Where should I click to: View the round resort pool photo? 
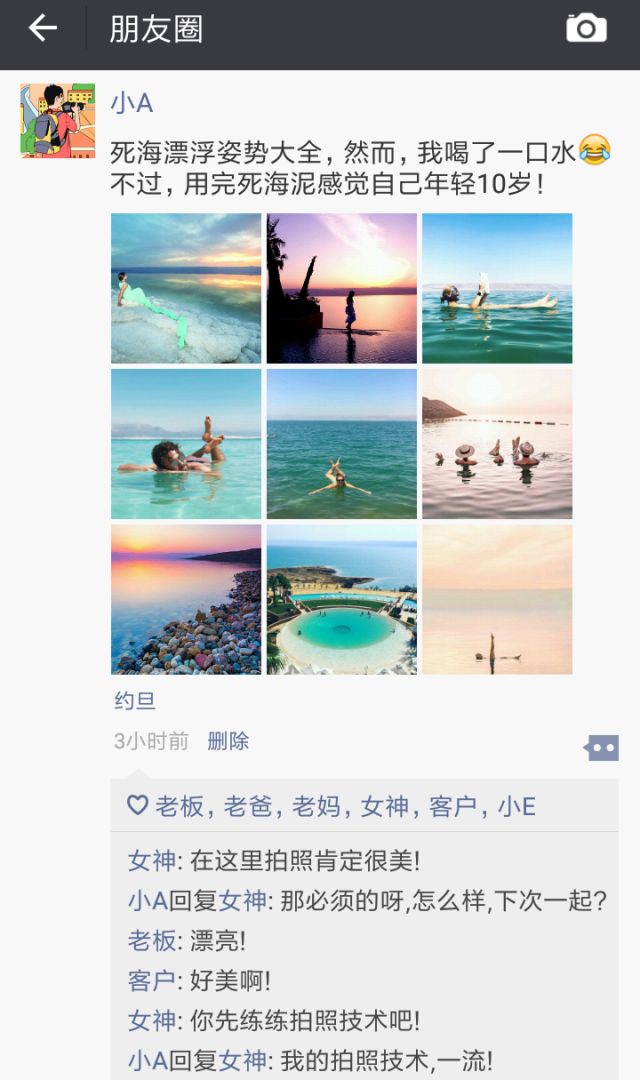click(341, 599)
